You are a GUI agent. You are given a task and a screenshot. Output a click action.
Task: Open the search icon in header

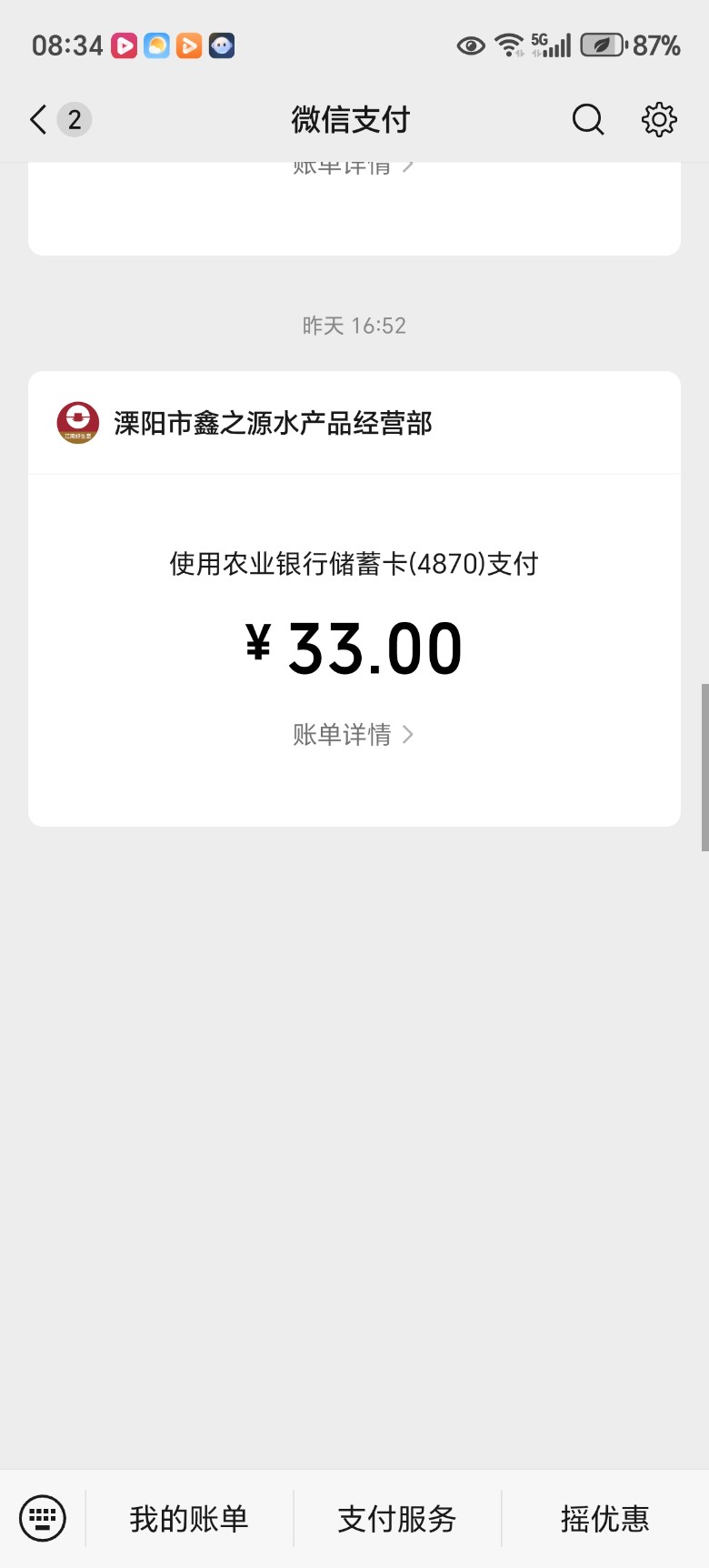[588, 119]
